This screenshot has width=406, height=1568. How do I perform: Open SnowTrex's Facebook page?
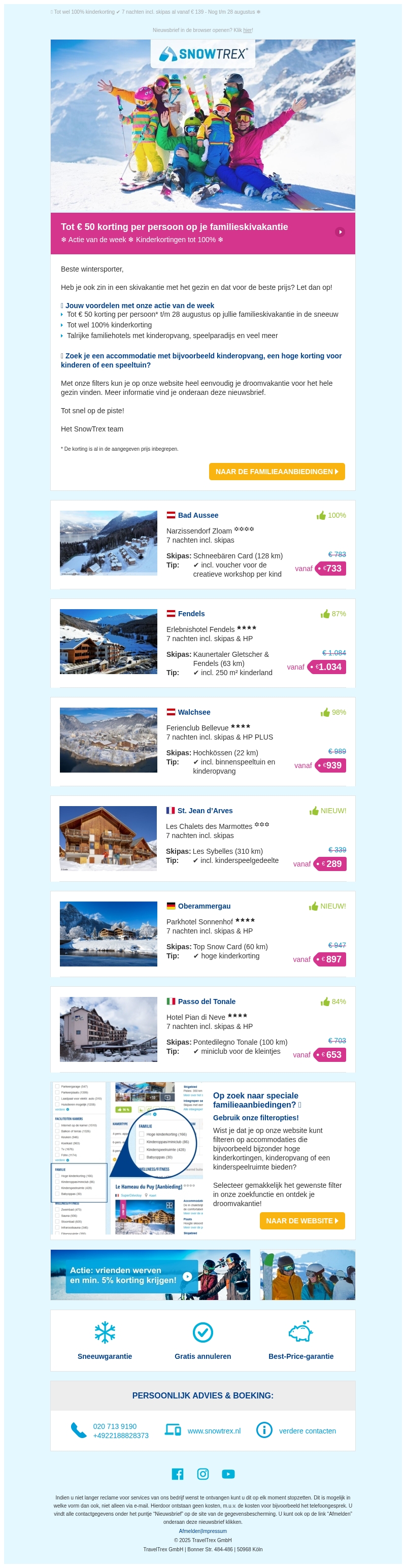(x=178, y=1474)
